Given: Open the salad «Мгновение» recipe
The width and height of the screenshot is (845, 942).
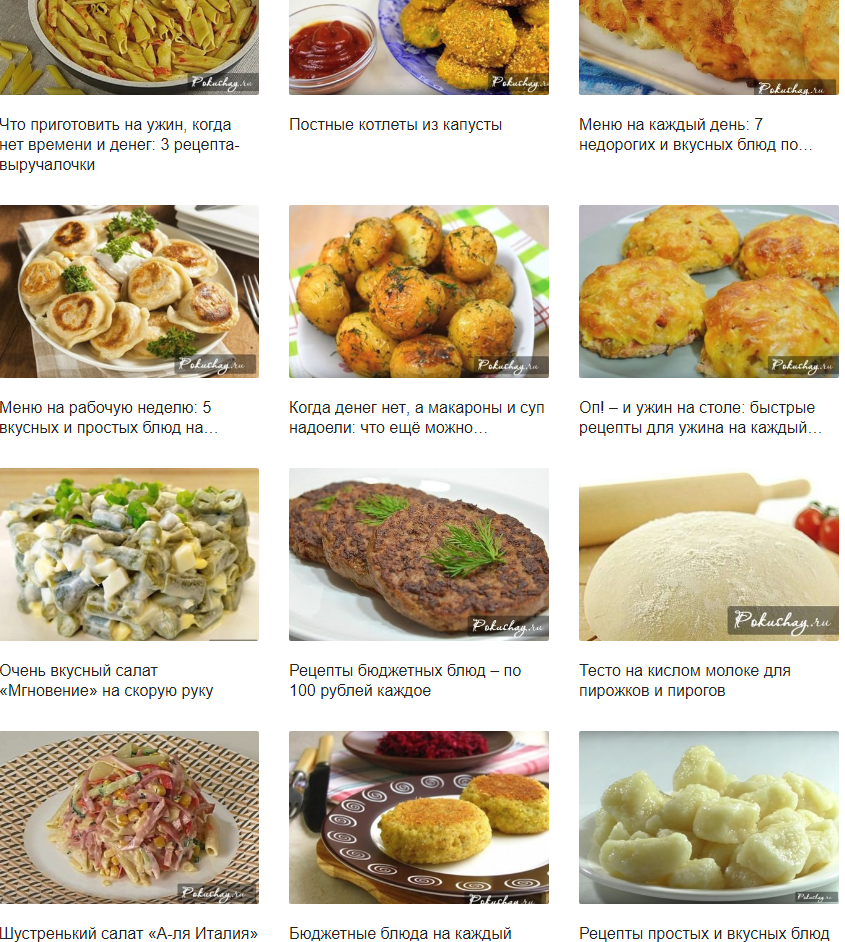Looking at the screenshot, I should click(106, 681).
